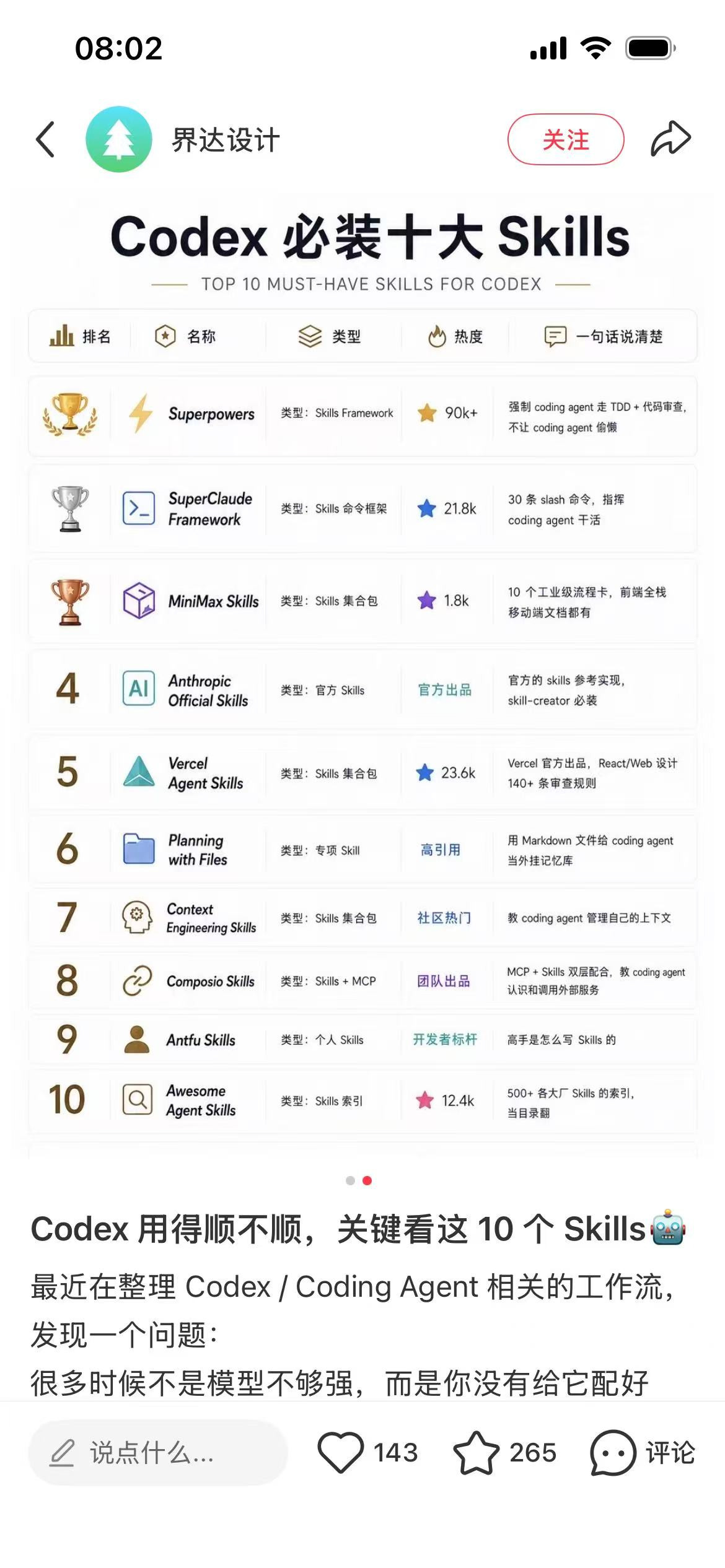Screen dimensions: 725x1568
Task: Tap the 说点什么 comment input field
Action: (158, 1453)
